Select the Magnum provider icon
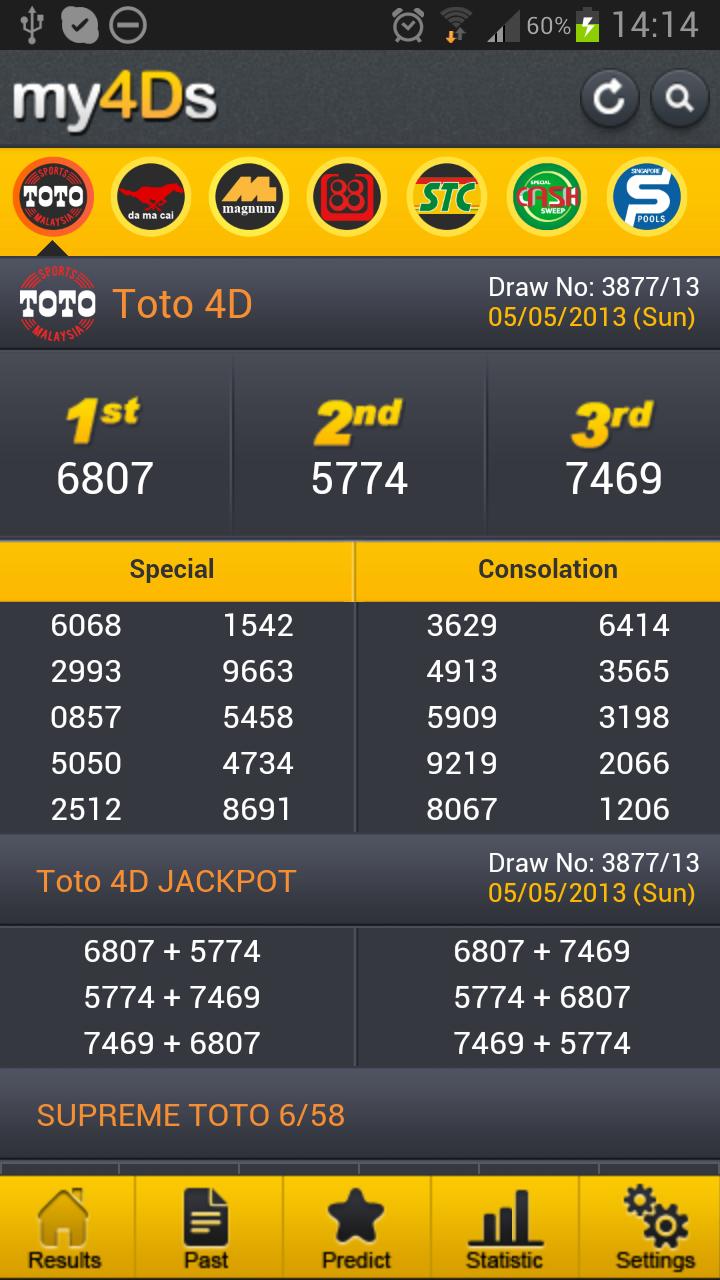The width and height of the screenshot is (720, 1280). click(x=248, y=197)
